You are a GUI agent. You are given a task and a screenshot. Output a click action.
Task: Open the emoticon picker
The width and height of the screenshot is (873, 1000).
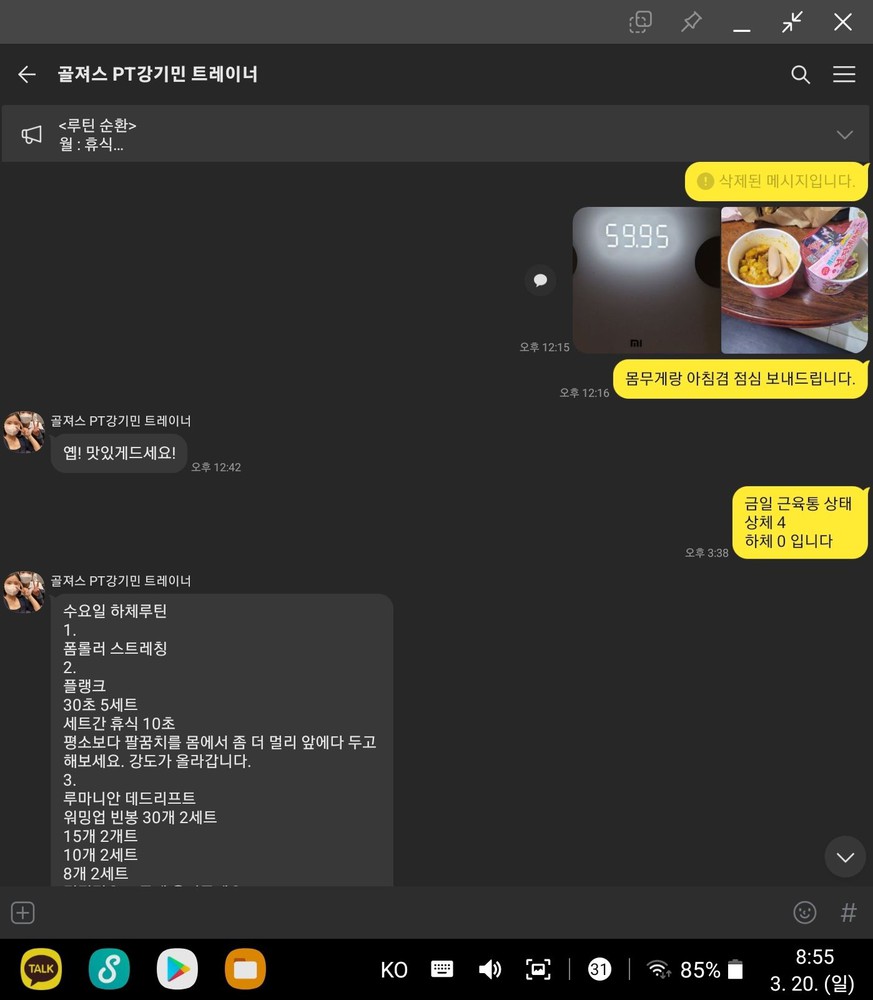pos(804,912)
